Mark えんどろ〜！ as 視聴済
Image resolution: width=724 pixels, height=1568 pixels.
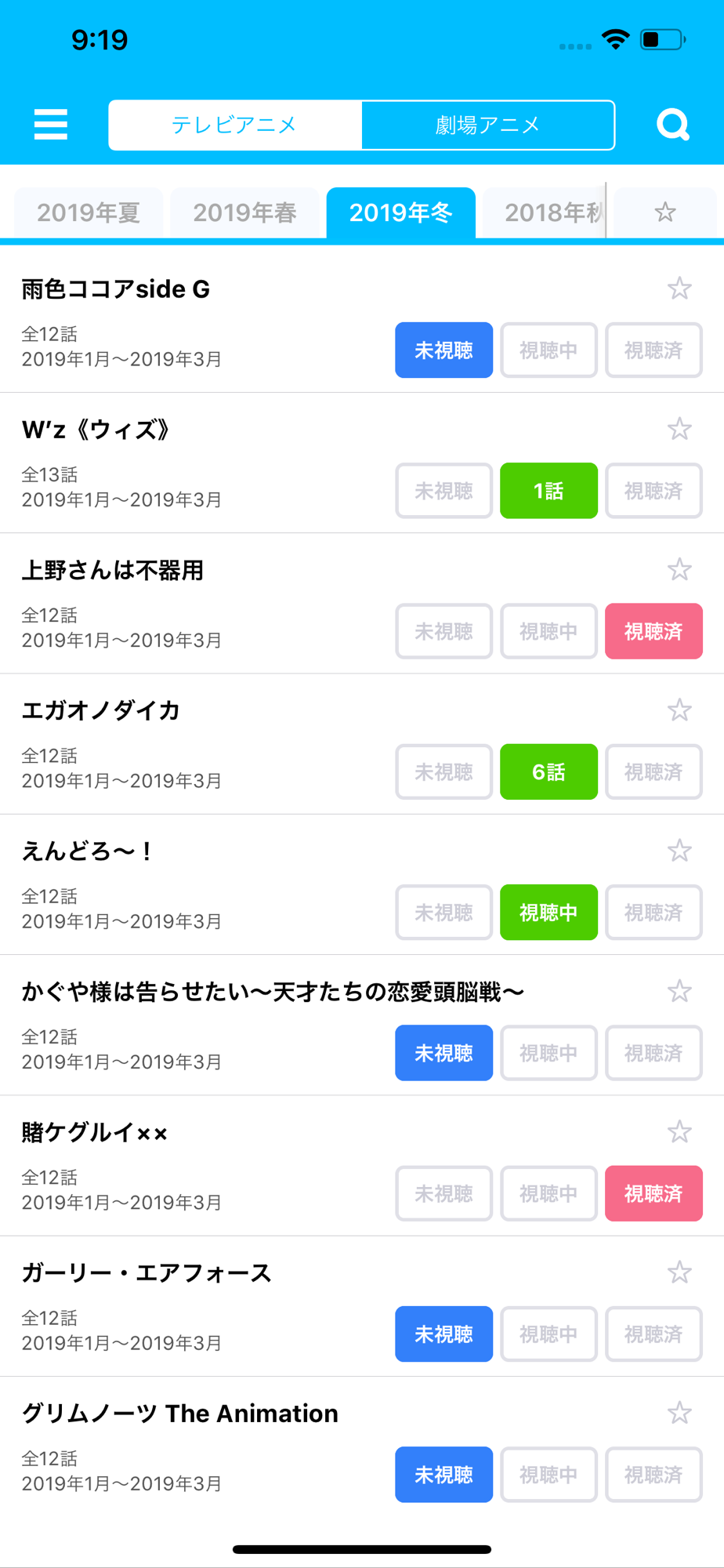pos(653,913)
